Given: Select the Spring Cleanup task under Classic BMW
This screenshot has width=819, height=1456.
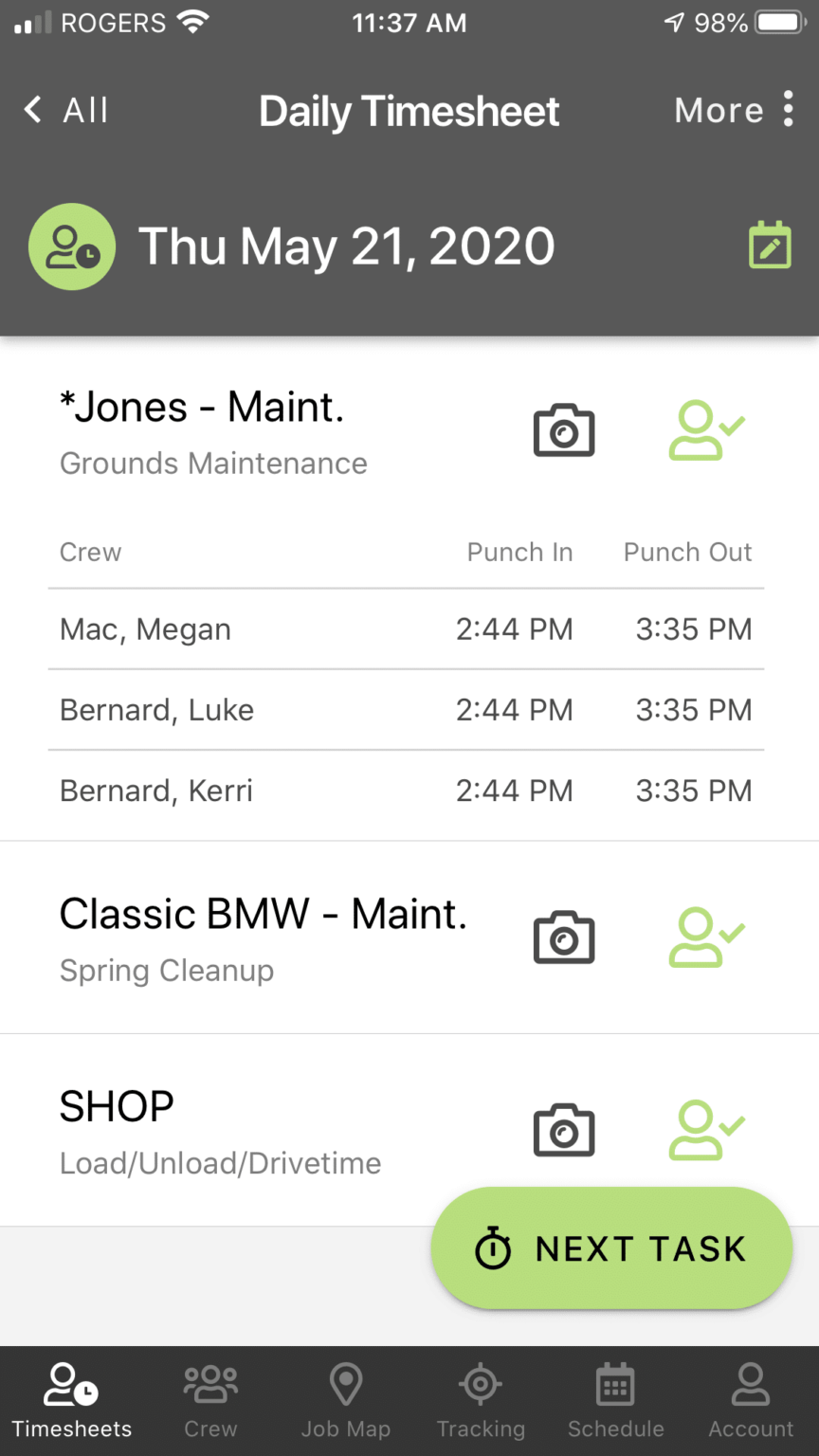Looking at the screenshot, I should [167, 971].
